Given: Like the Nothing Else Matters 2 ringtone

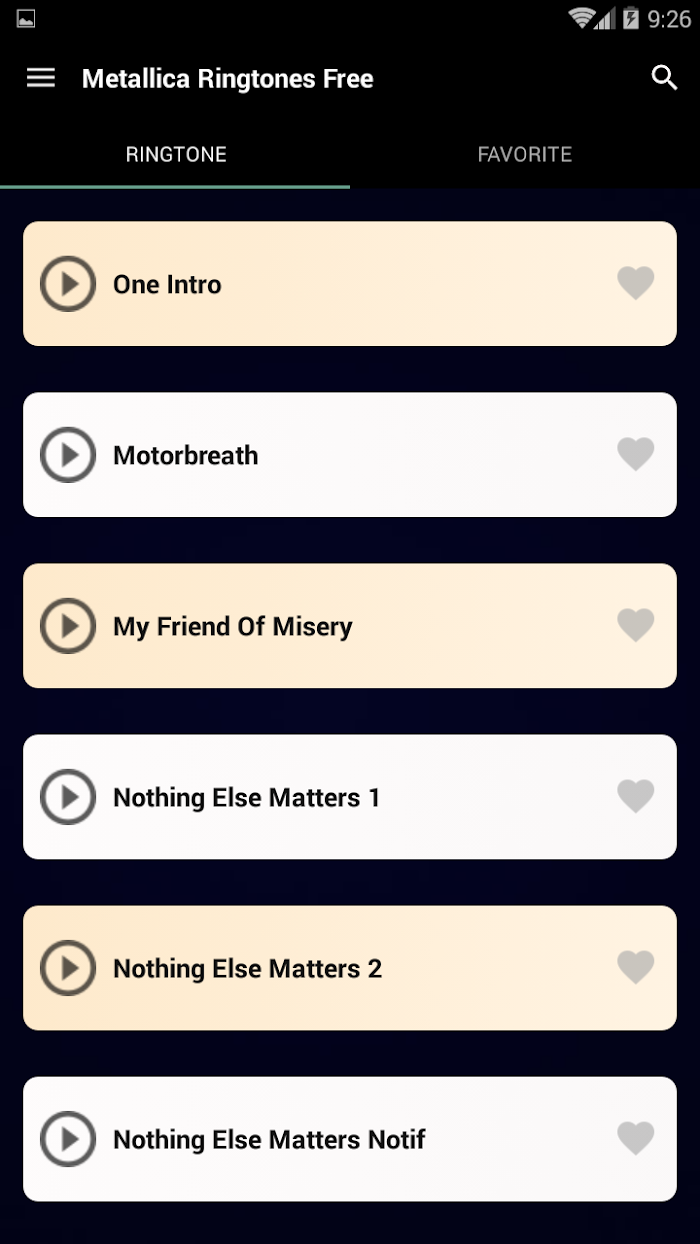Looking at the screenshot, I should click(x=636, y=967).
